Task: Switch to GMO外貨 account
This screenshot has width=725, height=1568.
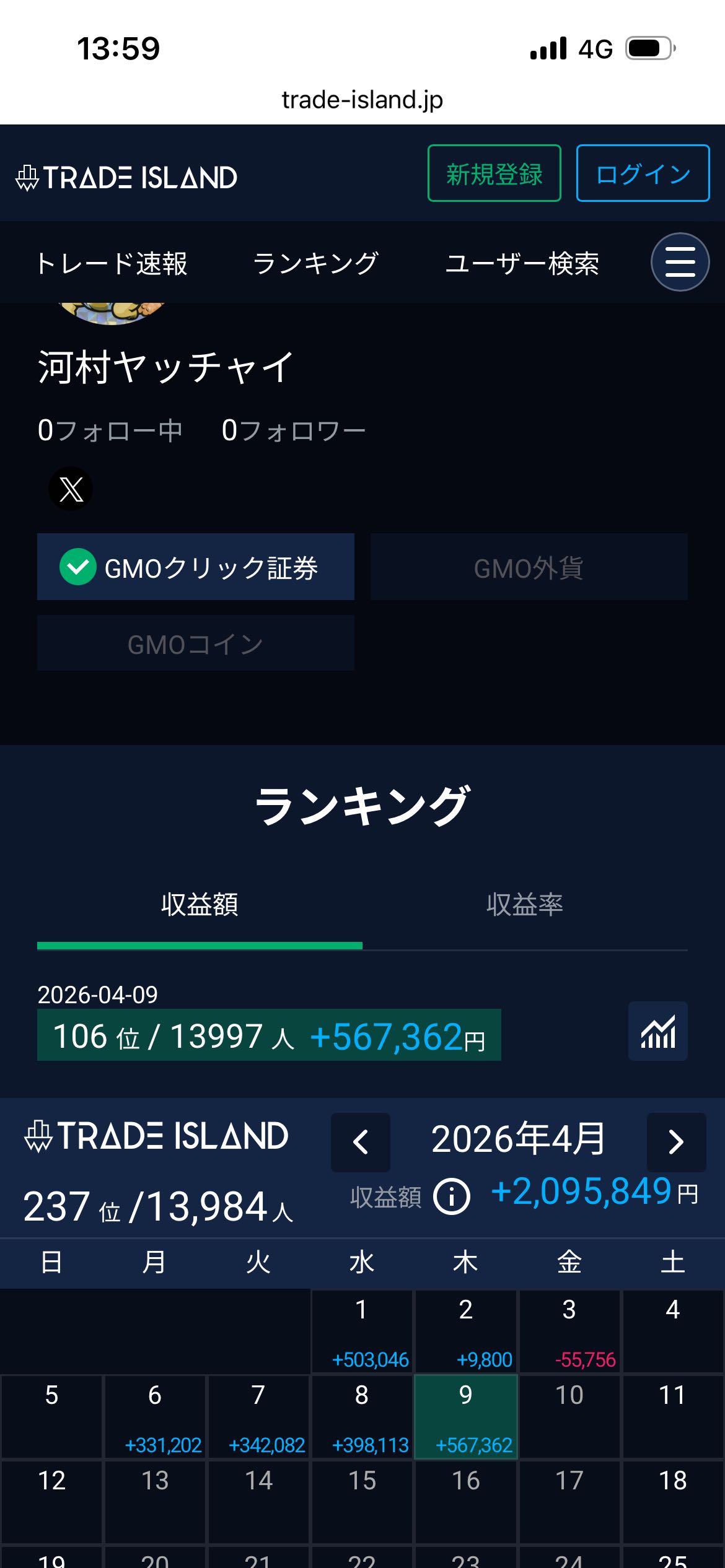Action: [x=529, y=567]
